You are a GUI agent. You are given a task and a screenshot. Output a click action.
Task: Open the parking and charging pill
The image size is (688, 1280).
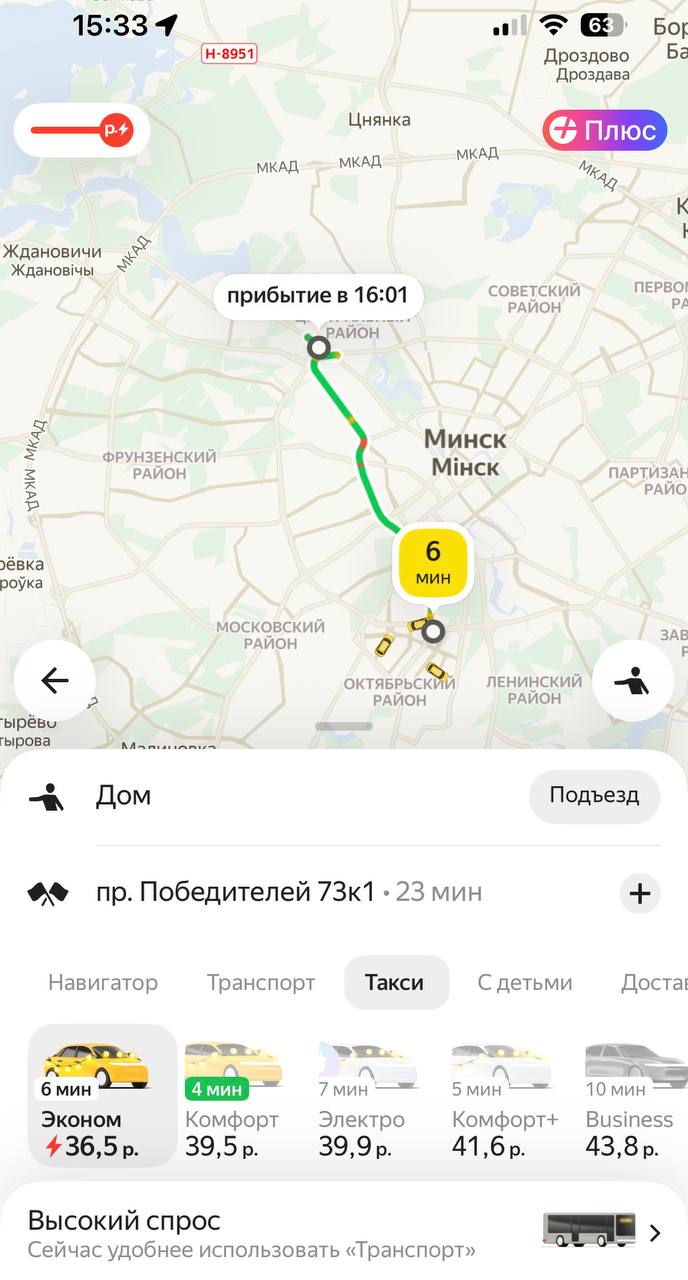[82, 130]
